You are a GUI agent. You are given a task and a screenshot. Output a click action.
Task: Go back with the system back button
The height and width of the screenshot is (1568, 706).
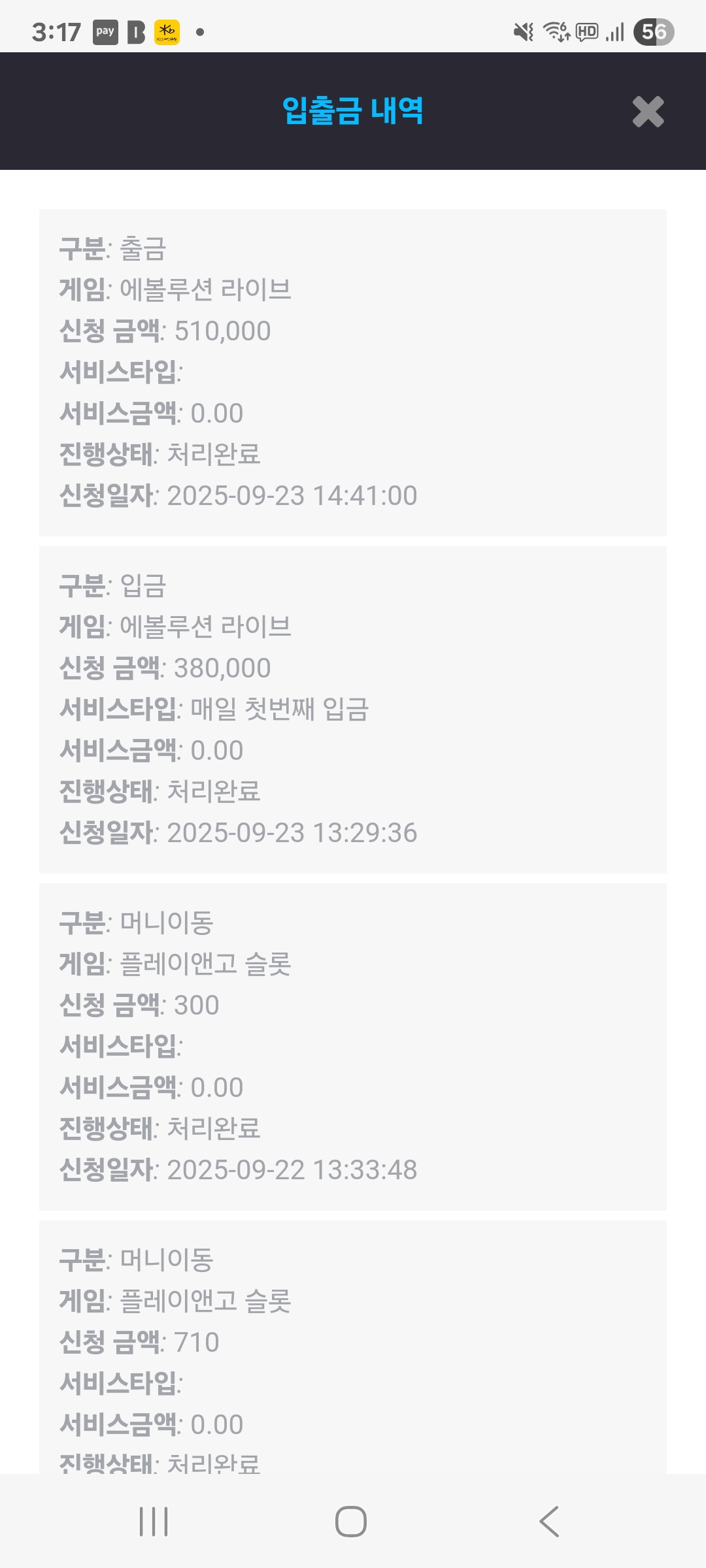[x=549, y=1522]
